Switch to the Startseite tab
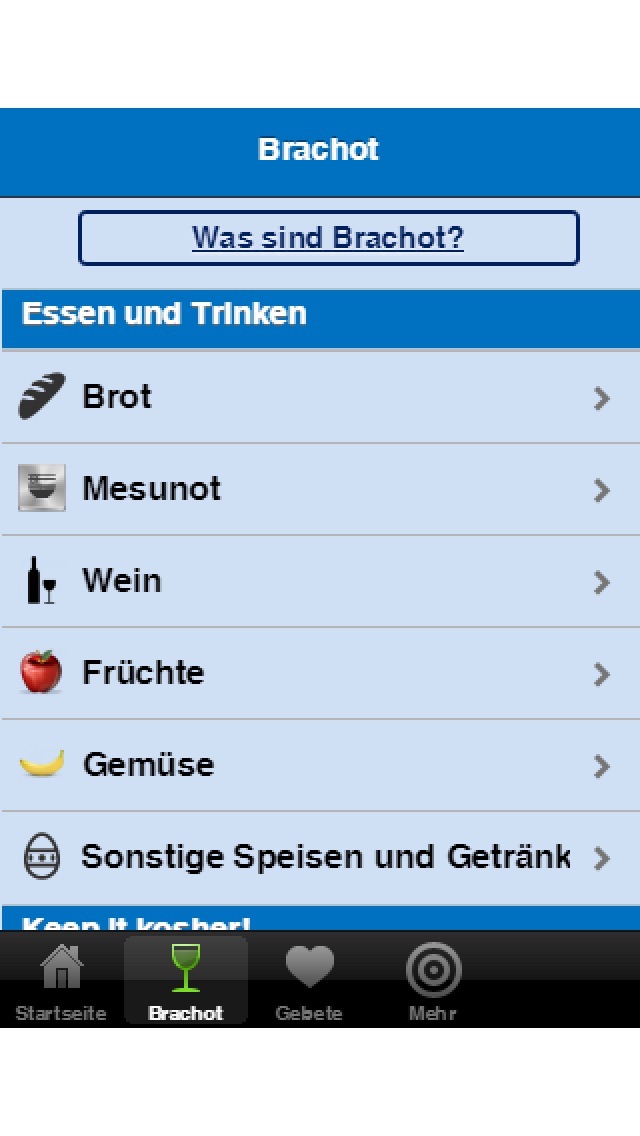 tap(61, 982)
